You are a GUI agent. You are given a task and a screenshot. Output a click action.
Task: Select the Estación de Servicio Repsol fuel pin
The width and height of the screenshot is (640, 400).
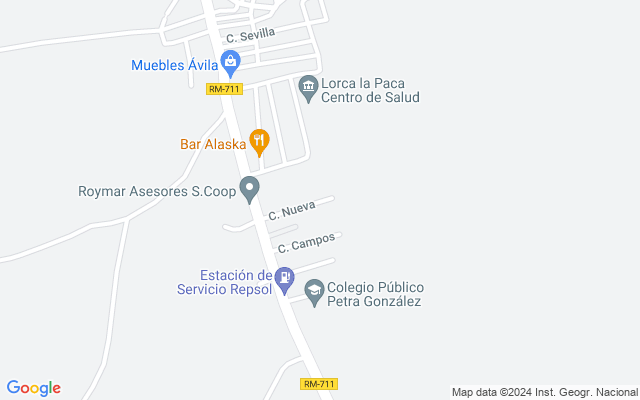284,280
